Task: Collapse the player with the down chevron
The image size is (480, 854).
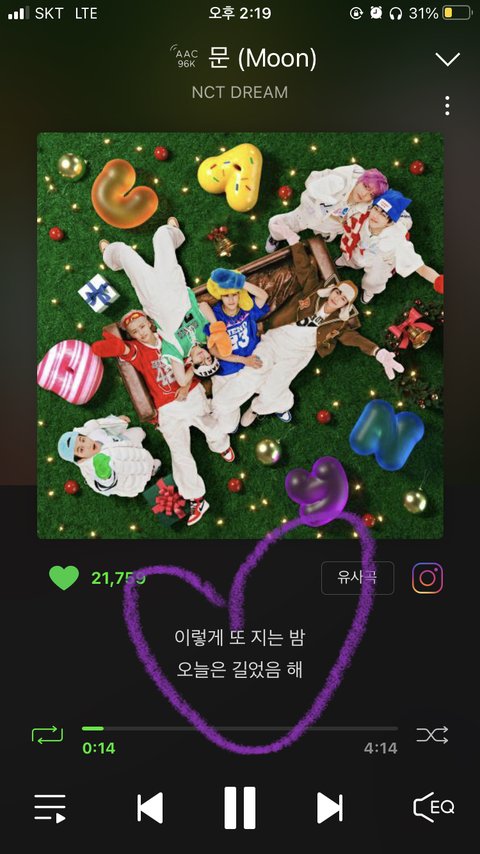Action: [x=447, y=59]
